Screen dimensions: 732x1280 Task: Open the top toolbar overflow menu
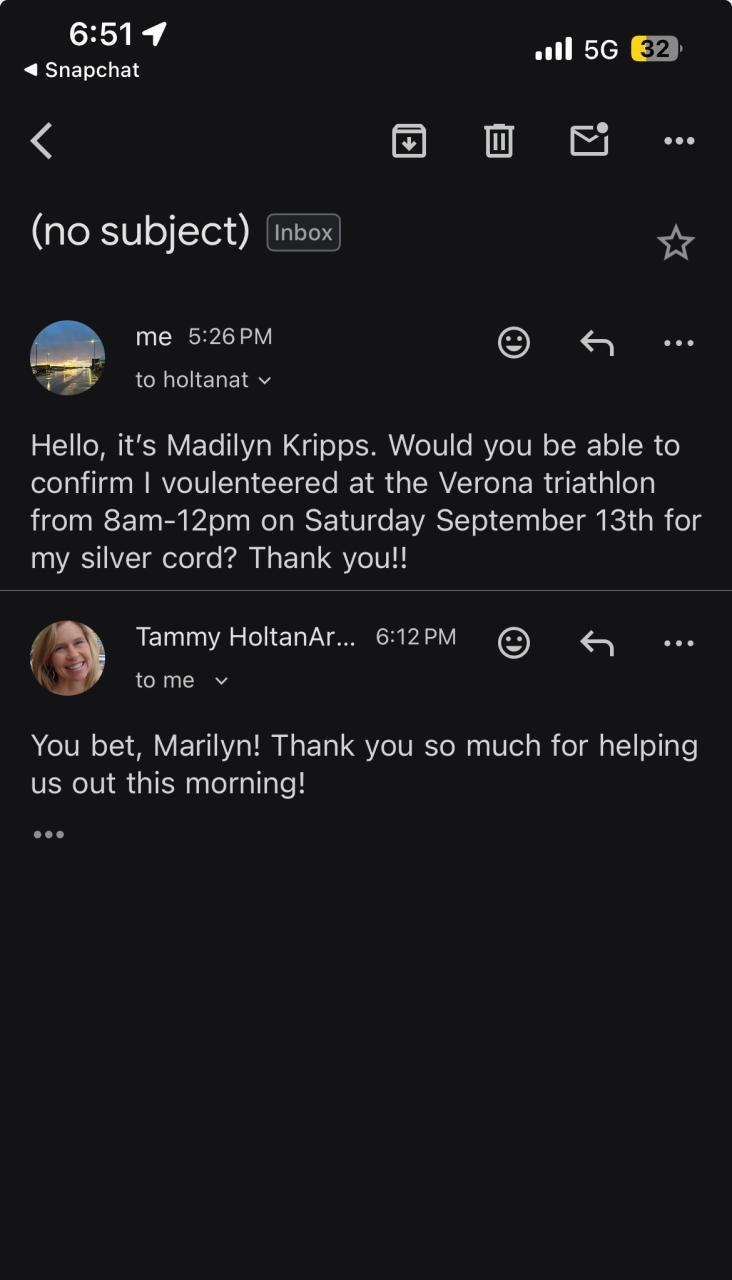pos(679,141)
